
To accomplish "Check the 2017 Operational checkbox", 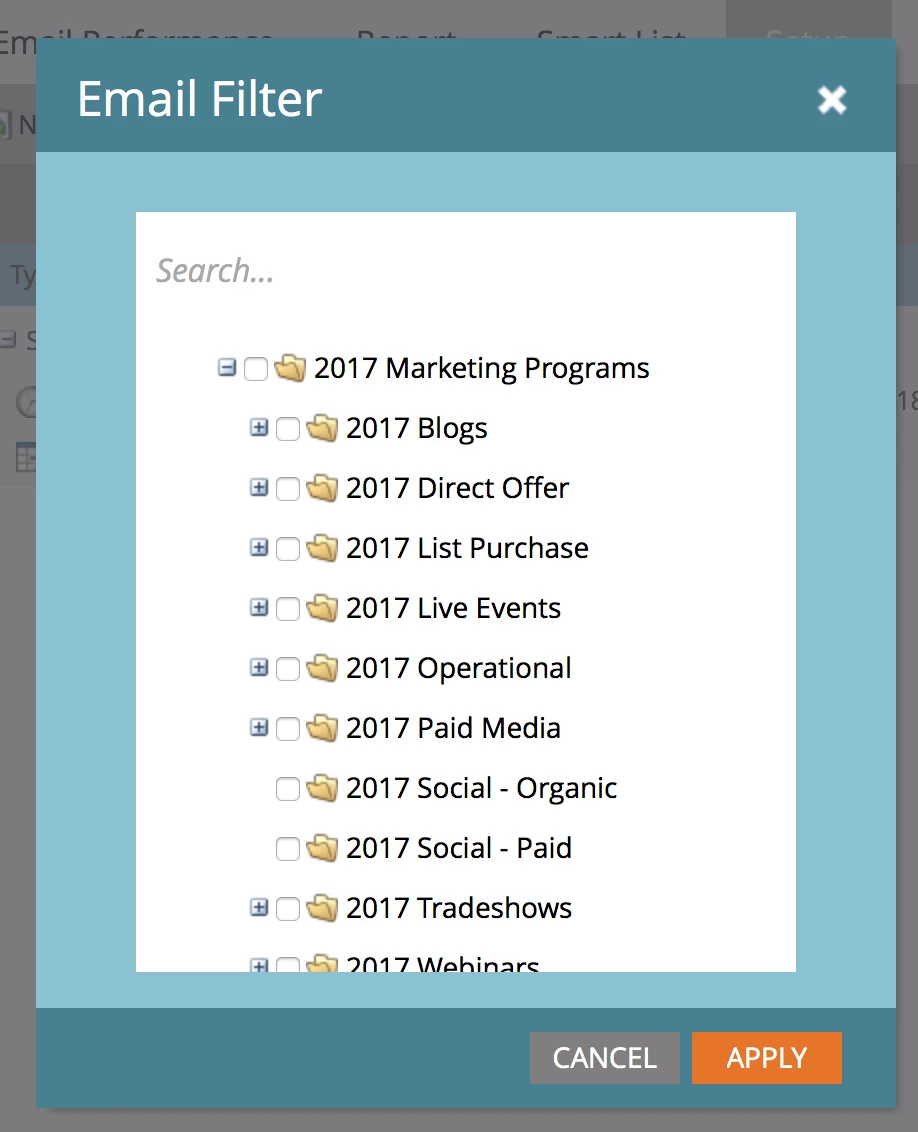I will point(288,669).
